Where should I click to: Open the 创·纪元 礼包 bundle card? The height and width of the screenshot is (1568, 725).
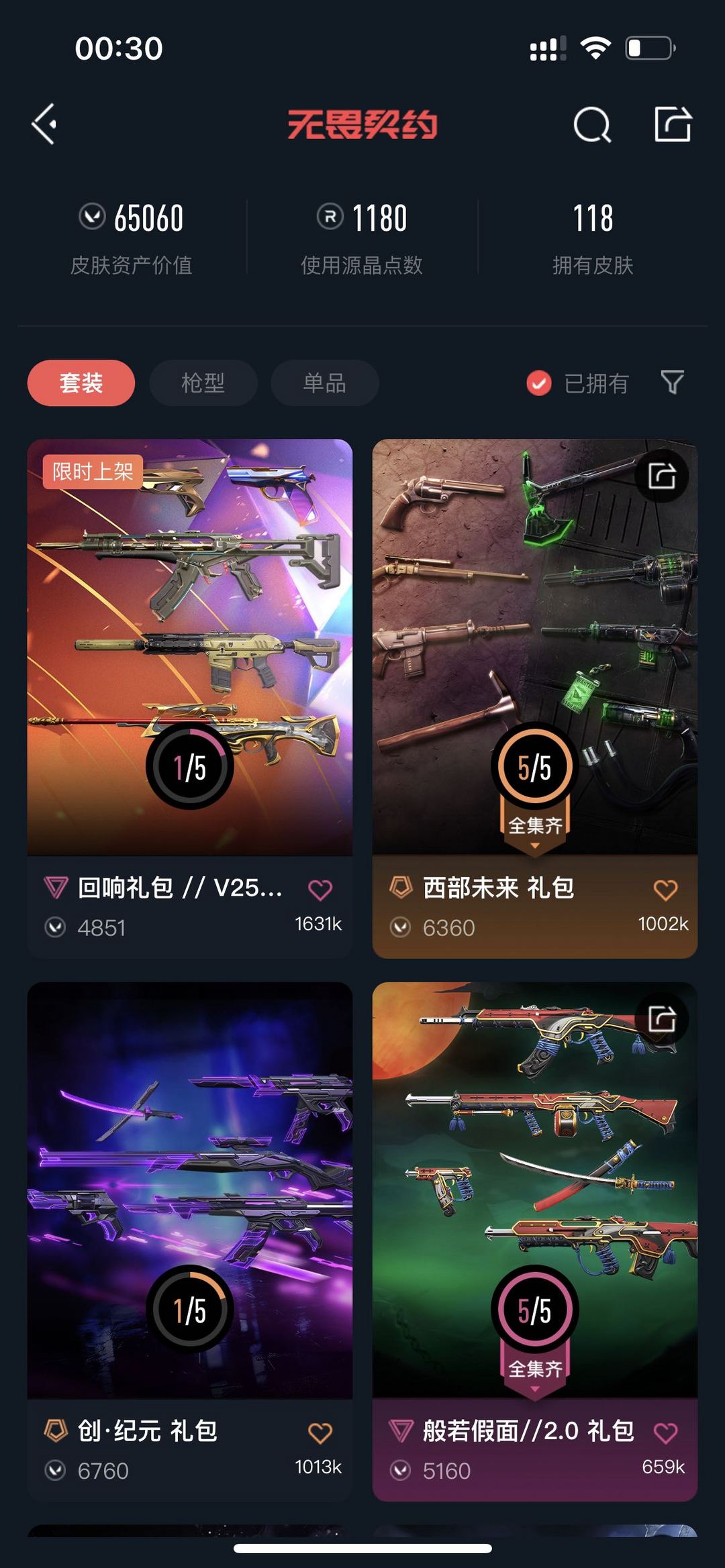pyautogui.click(x=190, y=1241)
